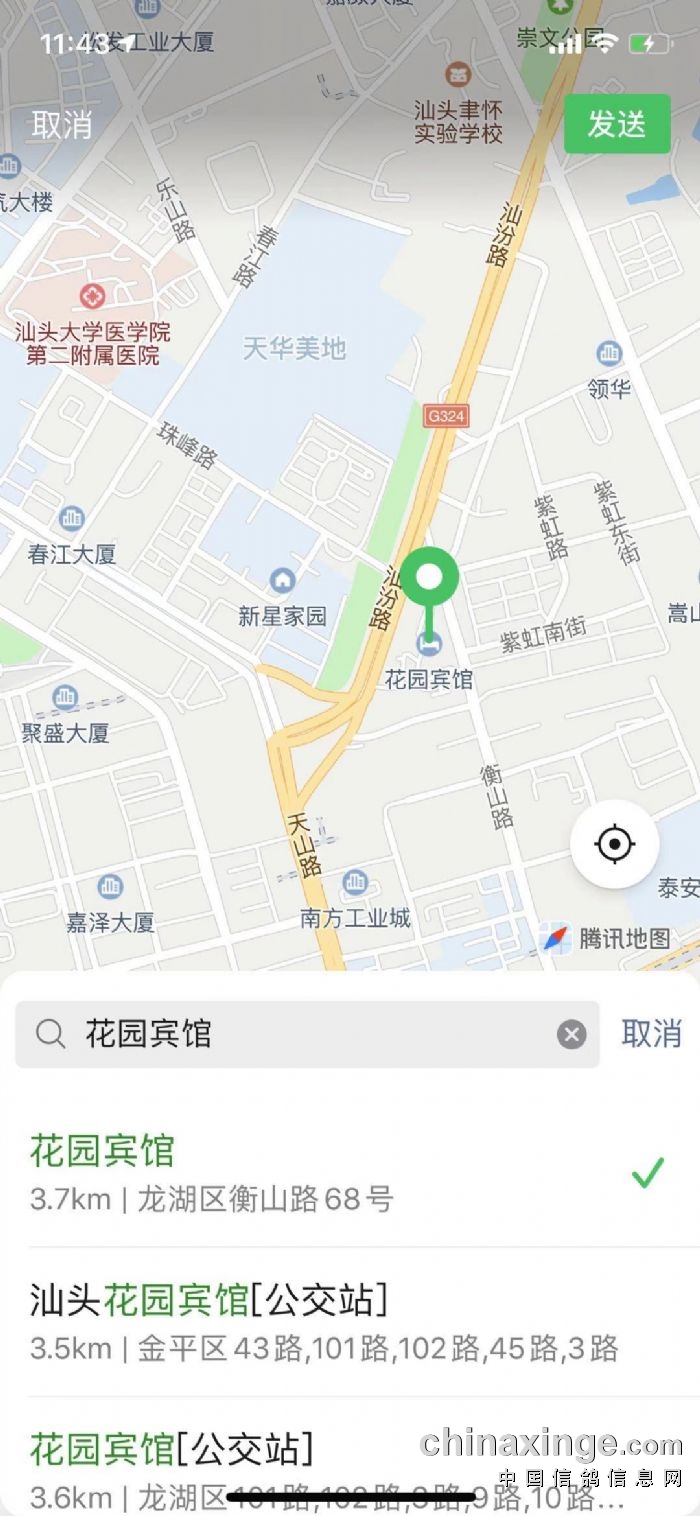Tap the green 发送 send button
The width and height of the screenshot is (700, 1516).
pyautogui.click(x=616, y=124)
